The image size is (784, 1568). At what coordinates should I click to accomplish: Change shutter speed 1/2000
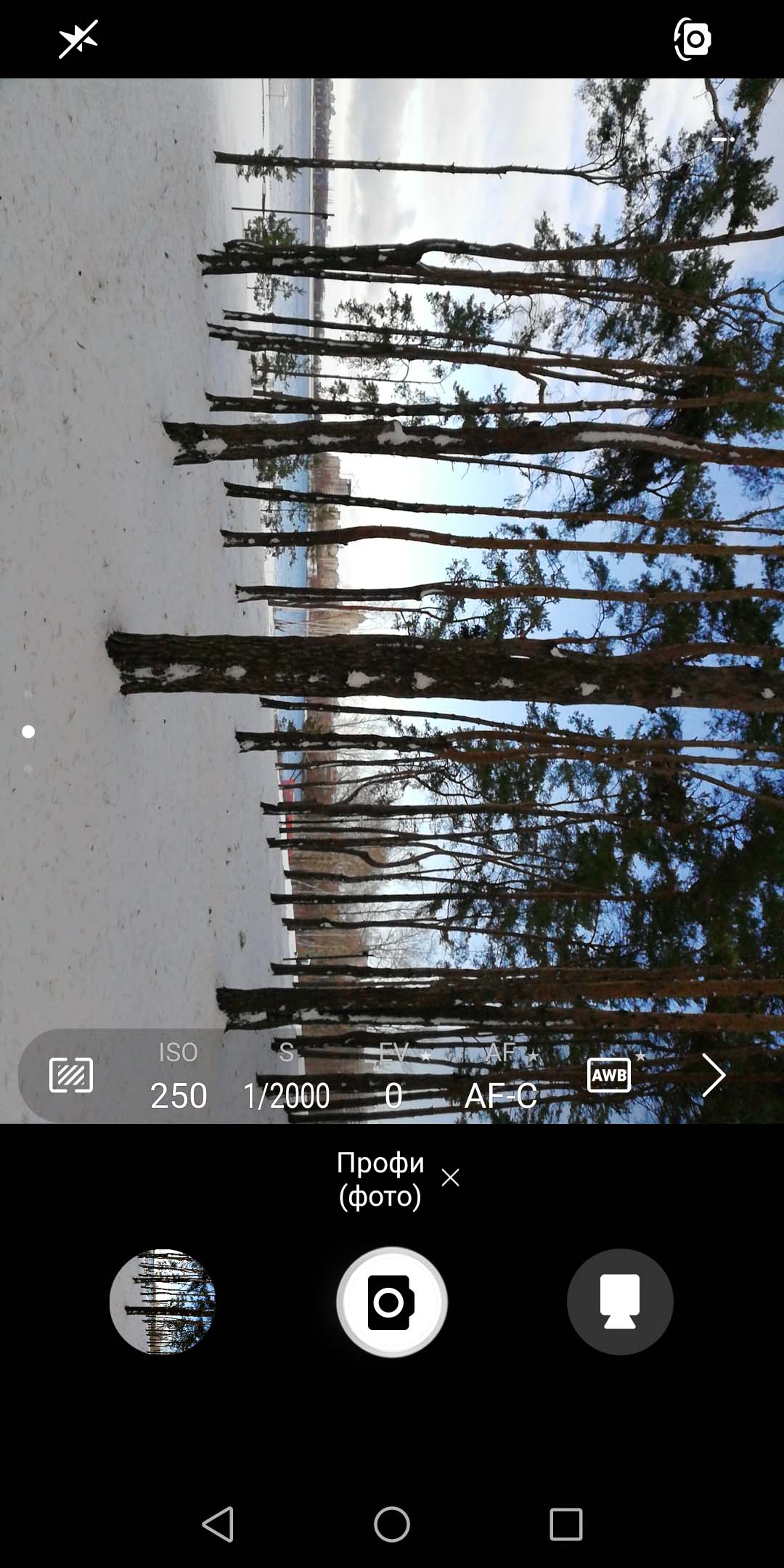[x=287, y=1077]
